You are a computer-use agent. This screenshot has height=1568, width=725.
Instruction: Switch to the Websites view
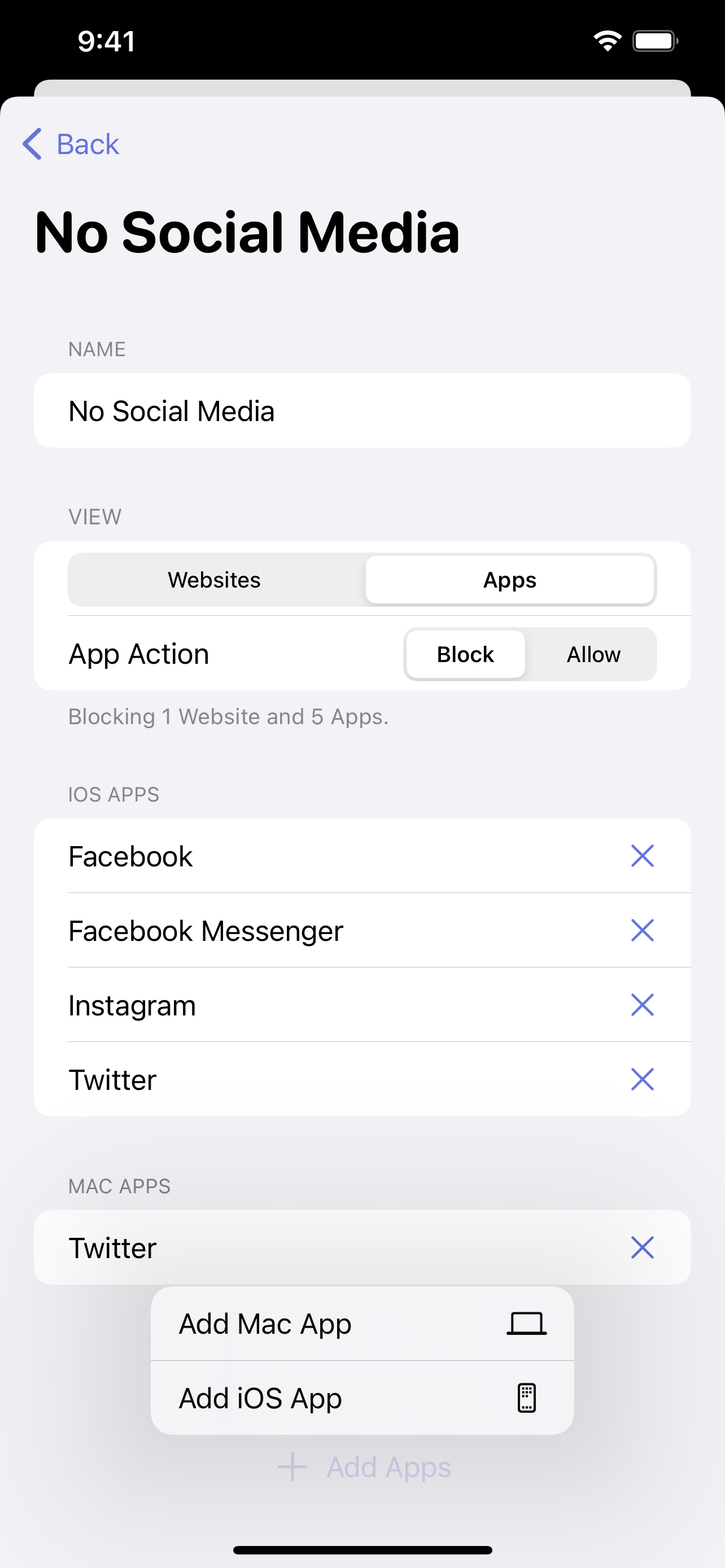click(x=215, y=580)
